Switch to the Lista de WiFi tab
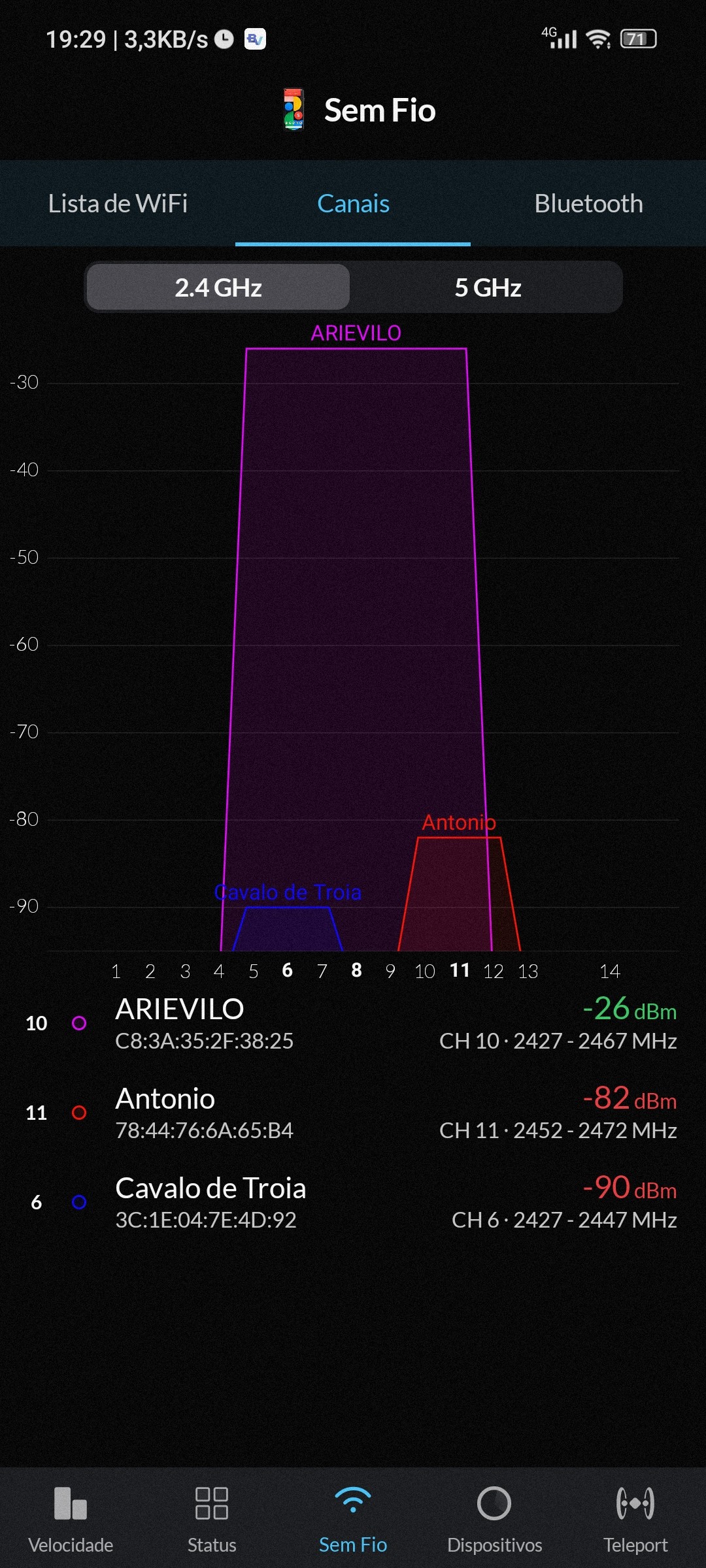This screenshot has width=706, height=1568. click(118, 204)
